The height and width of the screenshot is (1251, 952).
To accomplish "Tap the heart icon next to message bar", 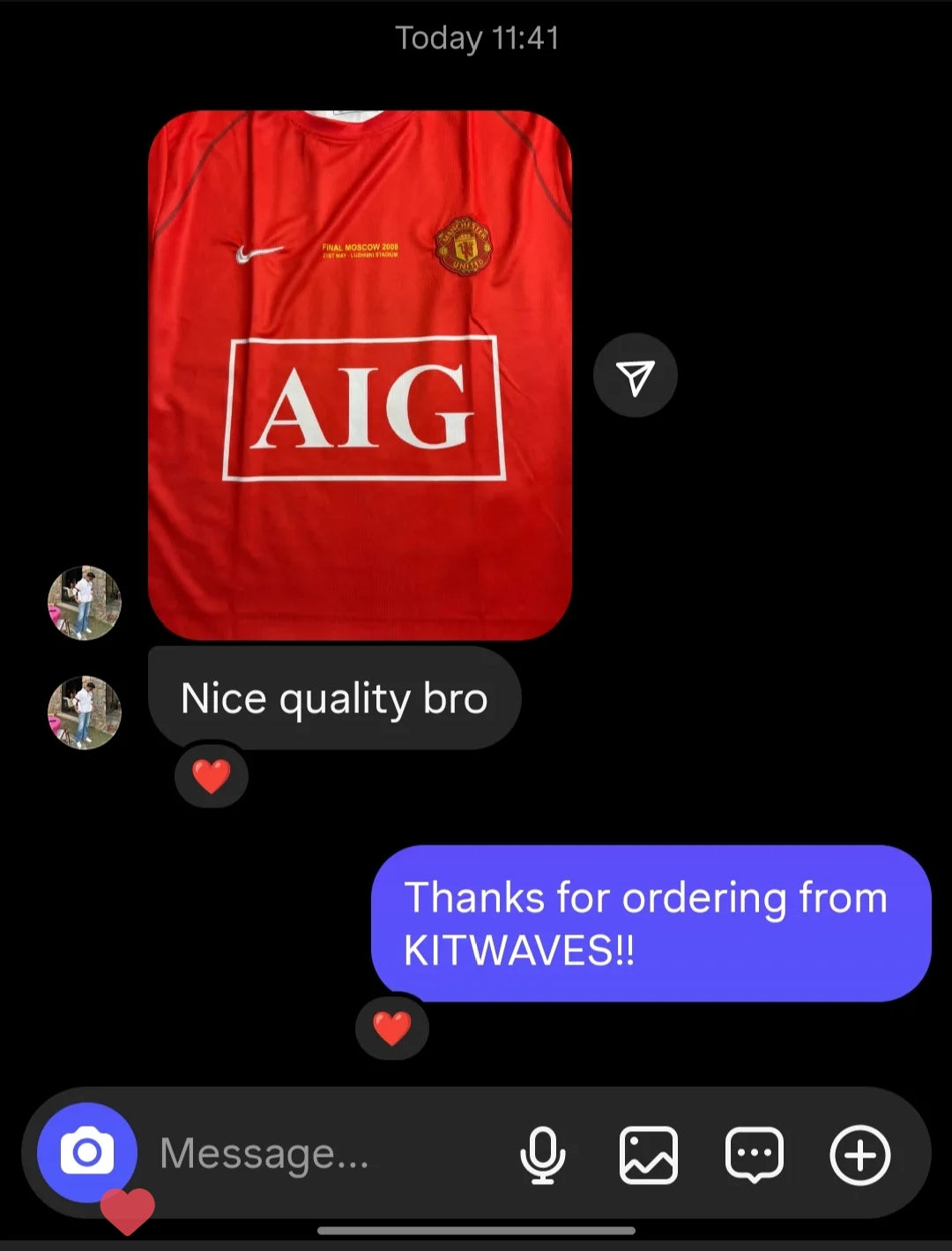I will [126, 1210].
